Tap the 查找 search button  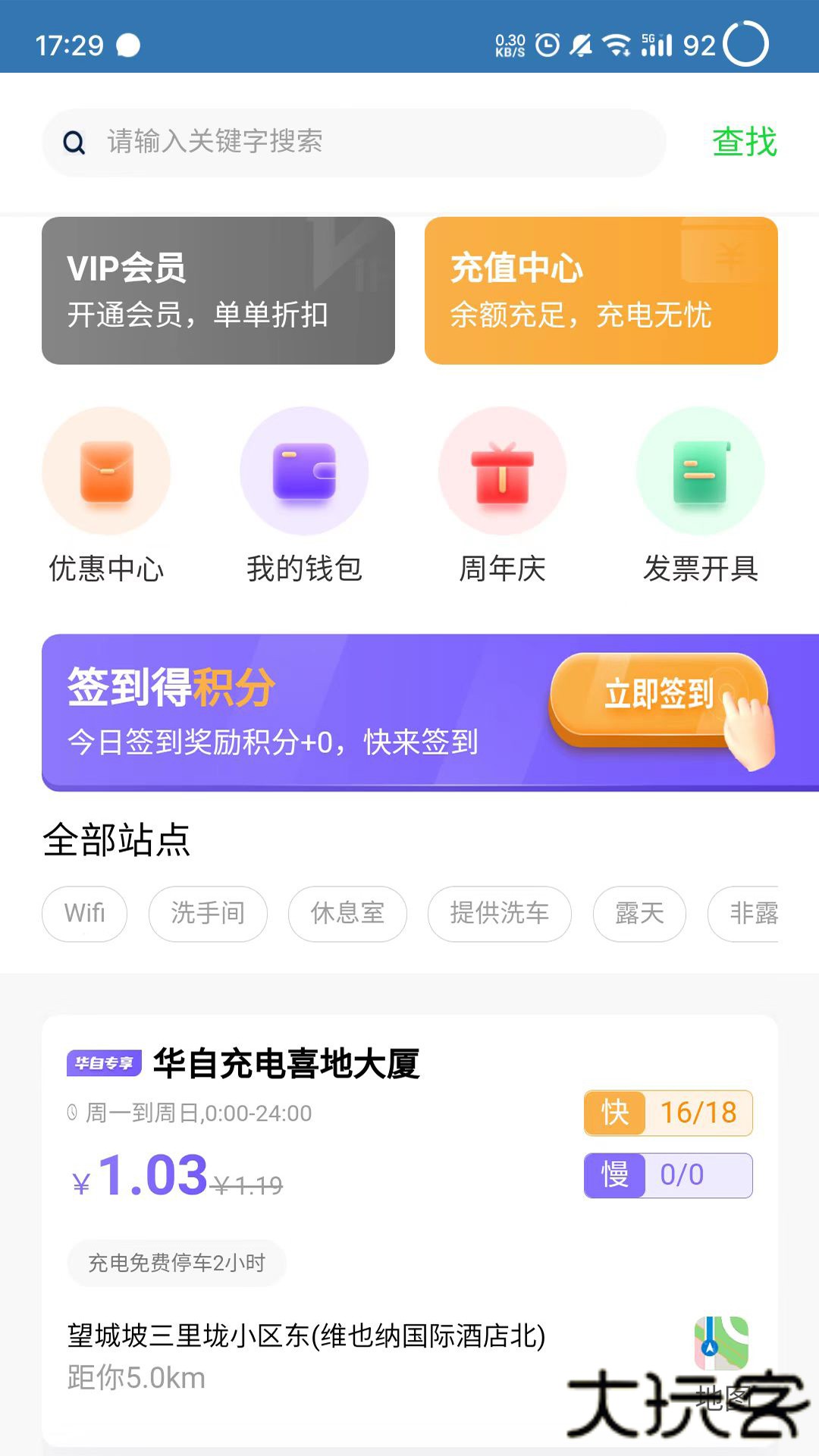click(744, 140)
